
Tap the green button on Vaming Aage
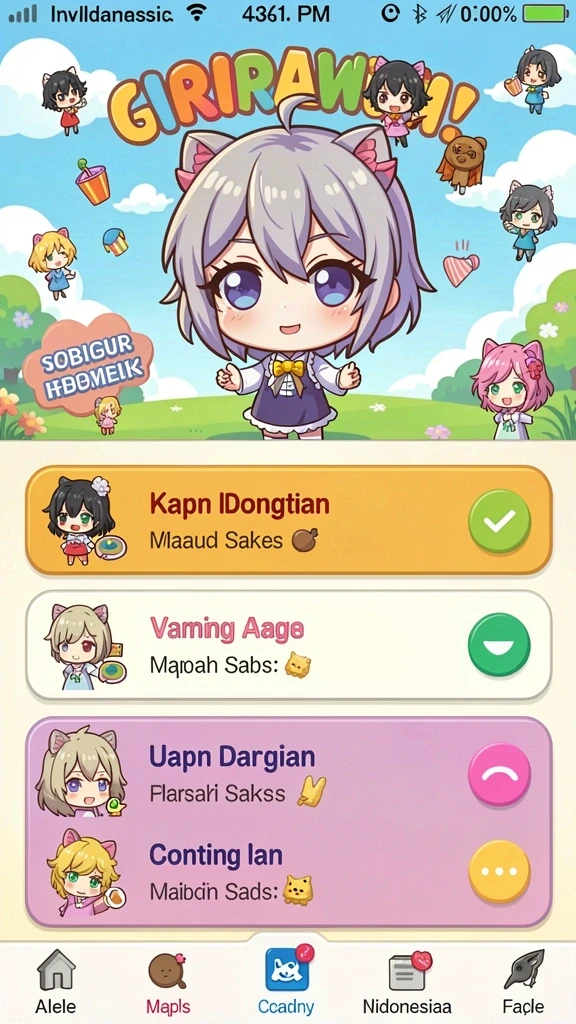500,645
